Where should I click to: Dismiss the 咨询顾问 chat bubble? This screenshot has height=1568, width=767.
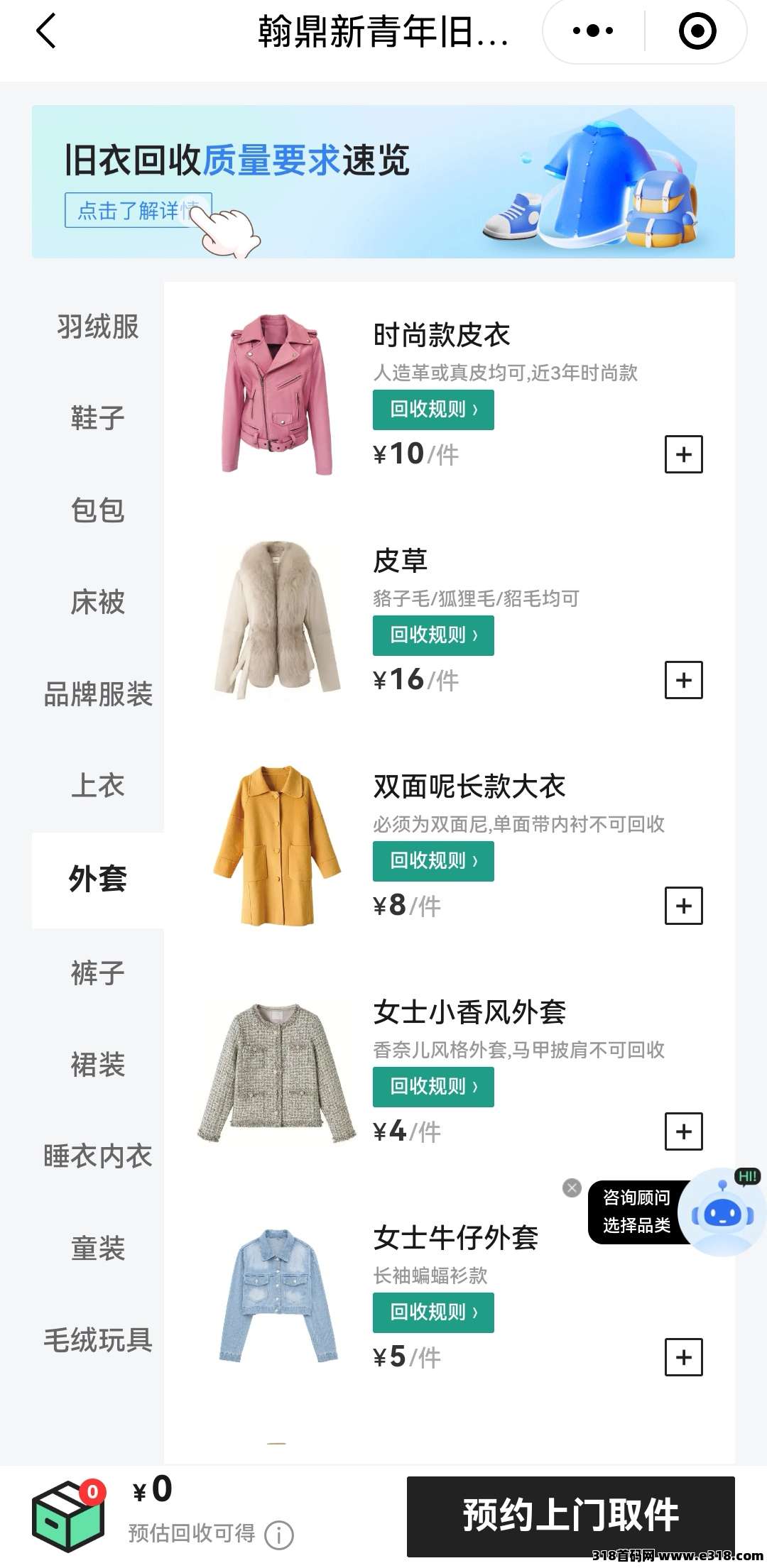[572, 1188]
